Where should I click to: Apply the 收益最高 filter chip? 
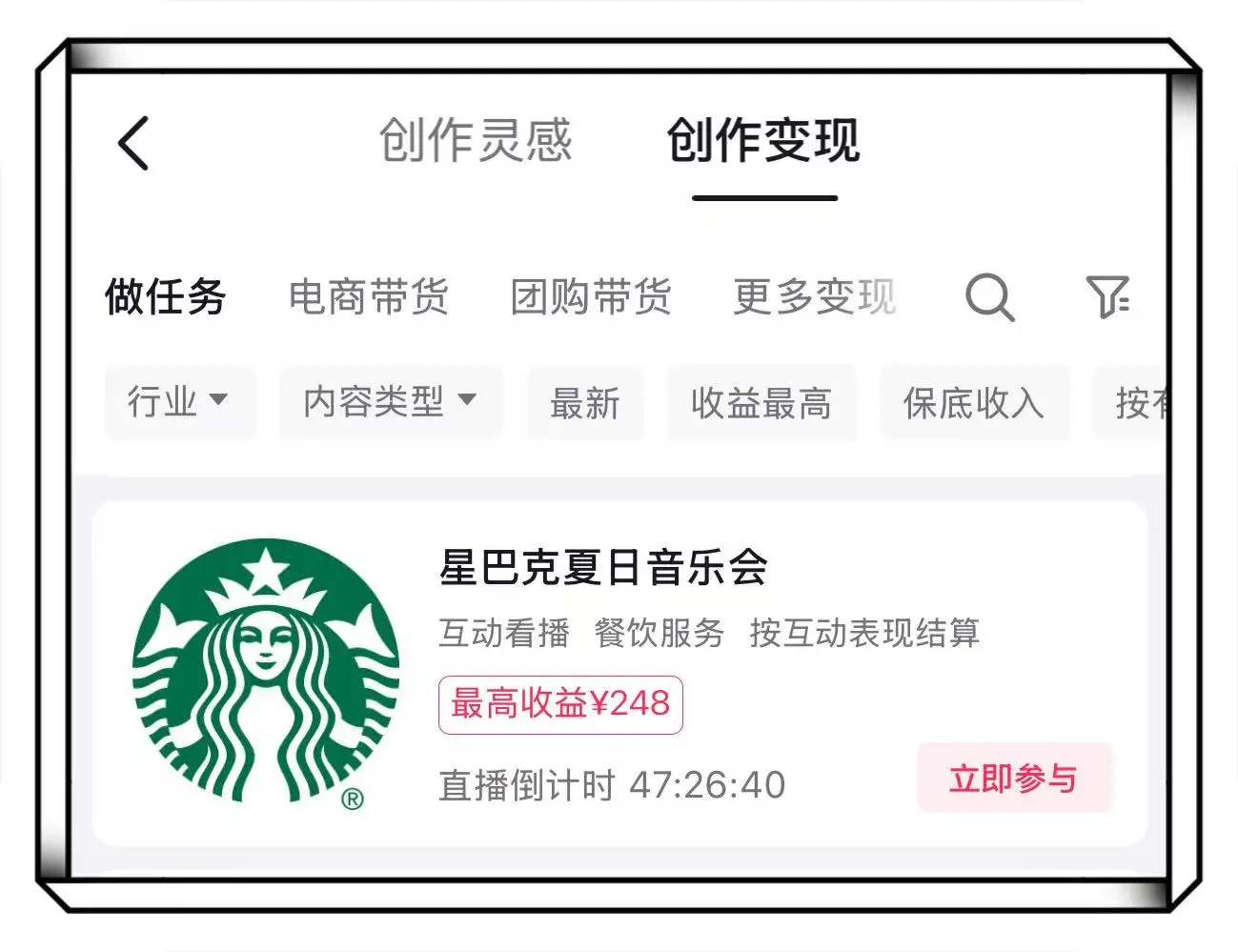(761, 403)
